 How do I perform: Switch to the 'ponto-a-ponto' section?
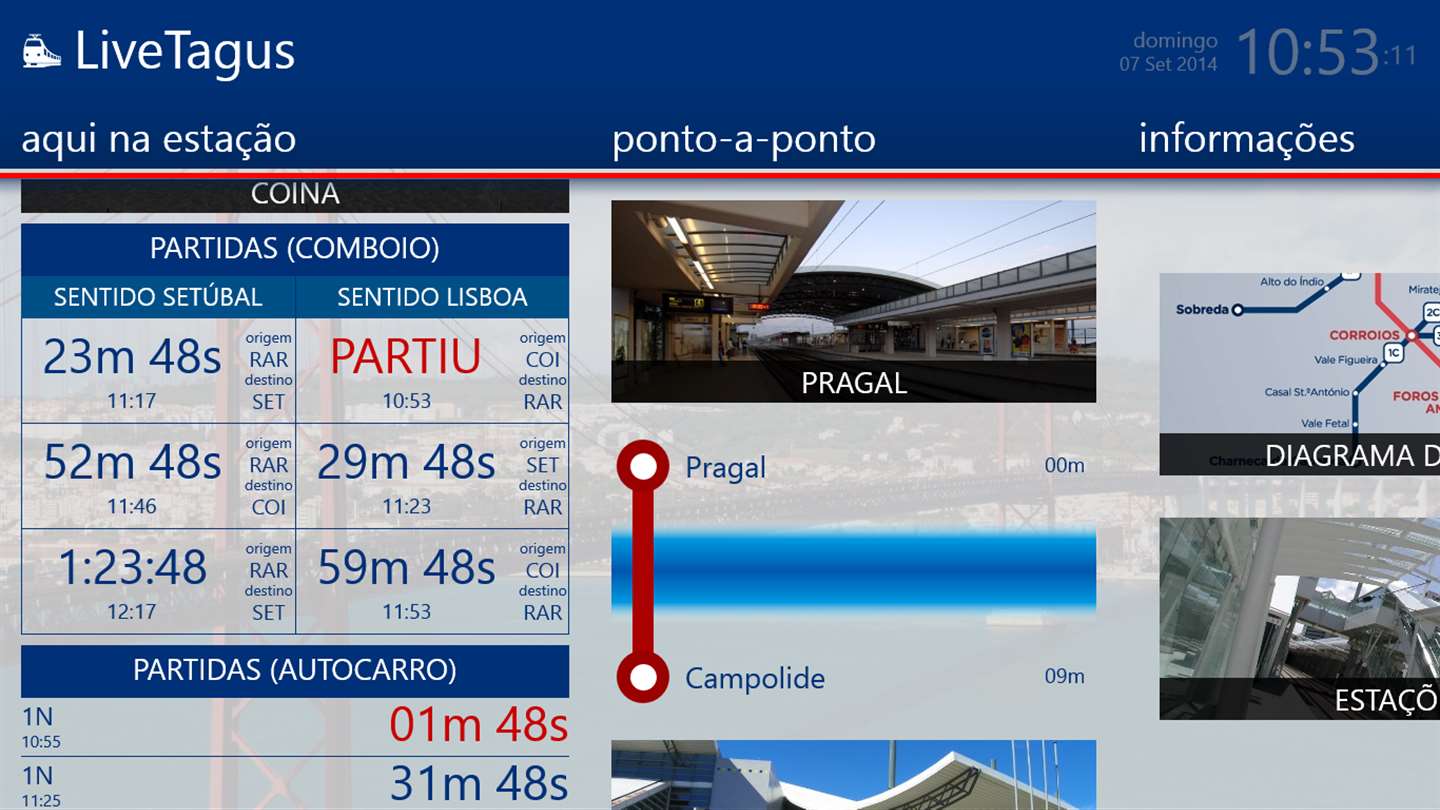click(x=743, y=139)
